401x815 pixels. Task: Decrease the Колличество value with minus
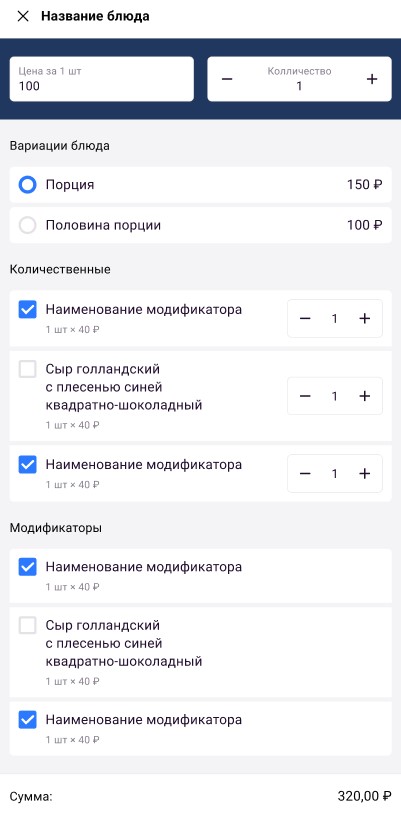point(227,79)
